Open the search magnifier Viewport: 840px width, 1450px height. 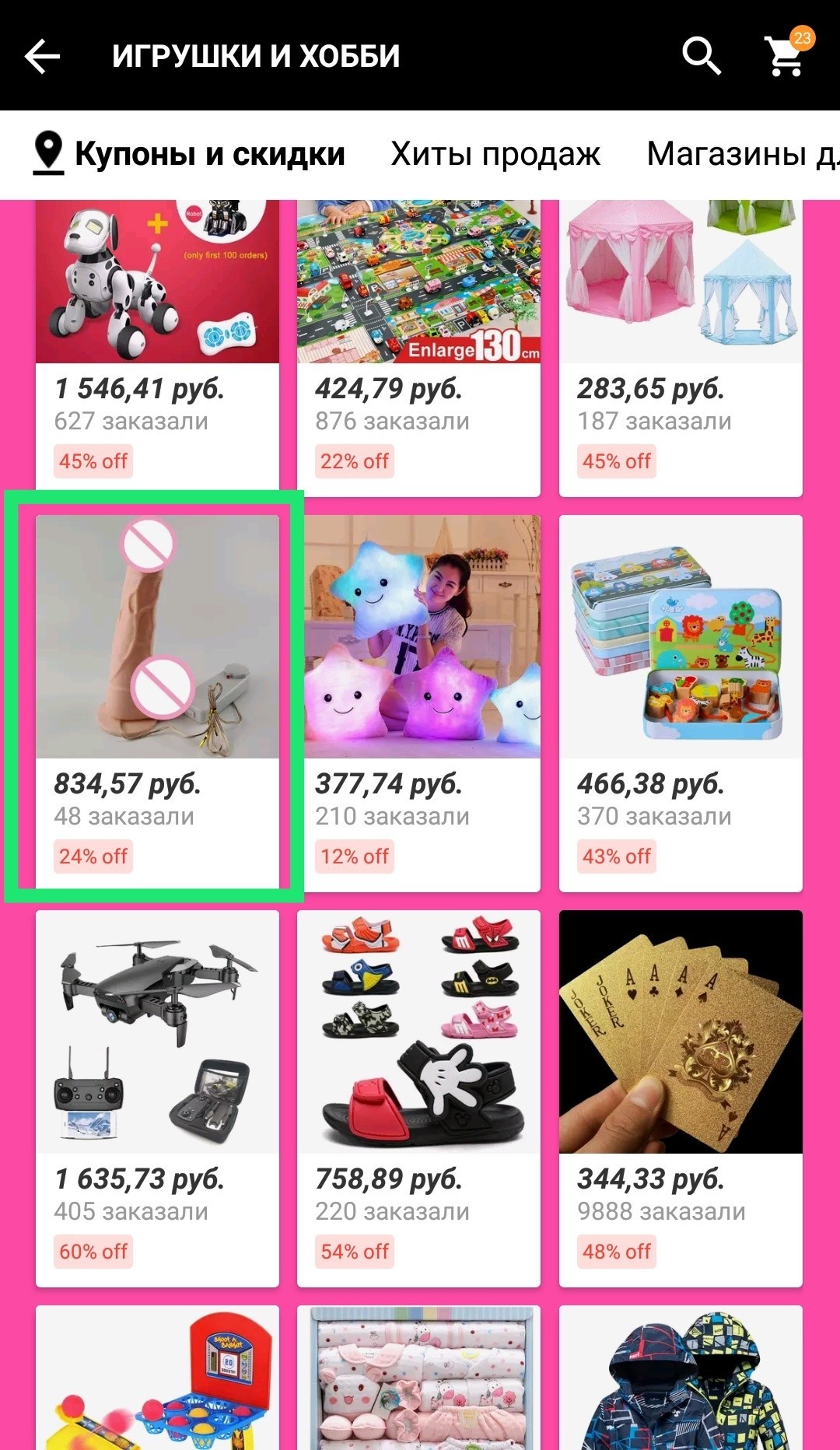pyautogui.click(x=702, y=56)
